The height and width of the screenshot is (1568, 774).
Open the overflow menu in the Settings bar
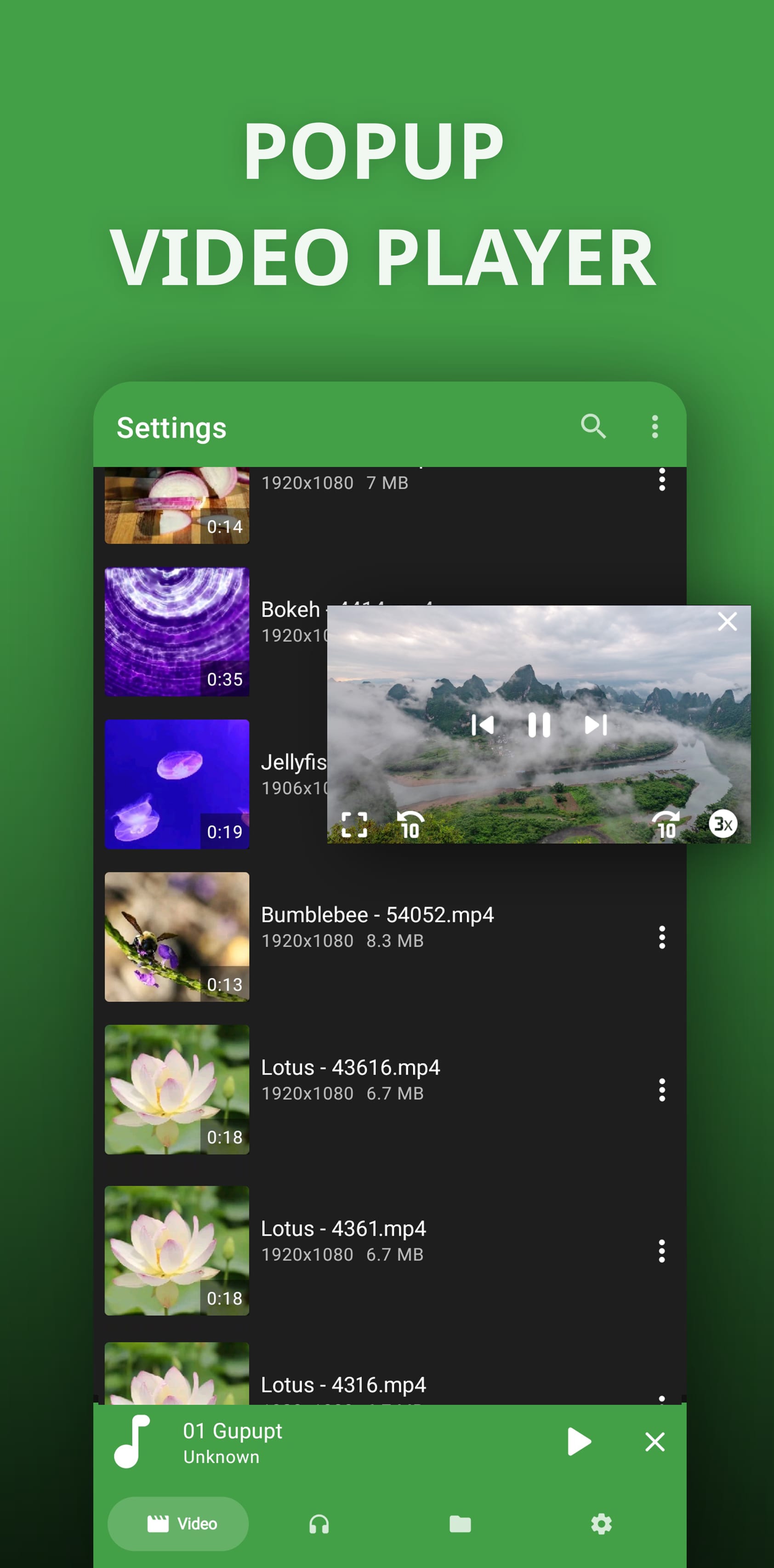point(655,426)
